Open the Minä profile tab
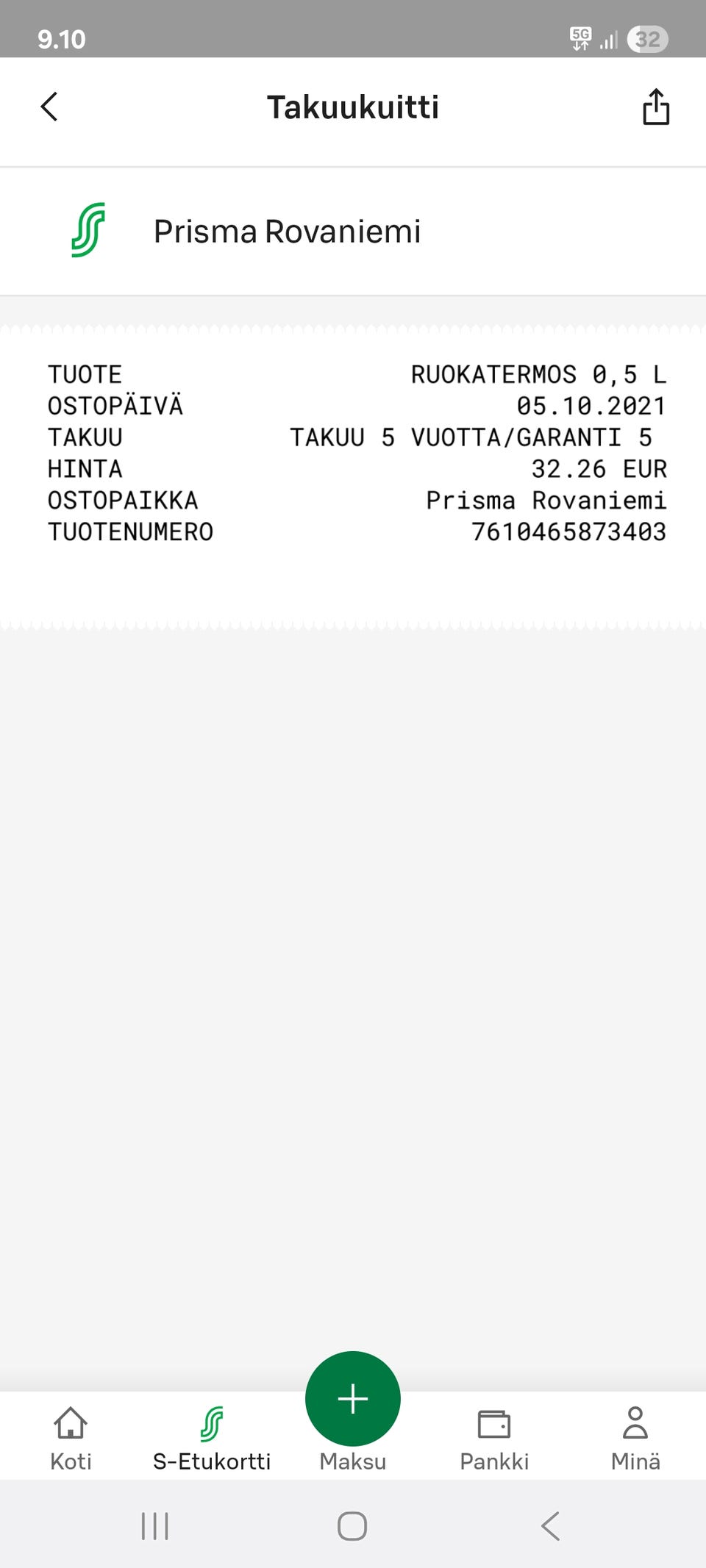 (635, 1438)
